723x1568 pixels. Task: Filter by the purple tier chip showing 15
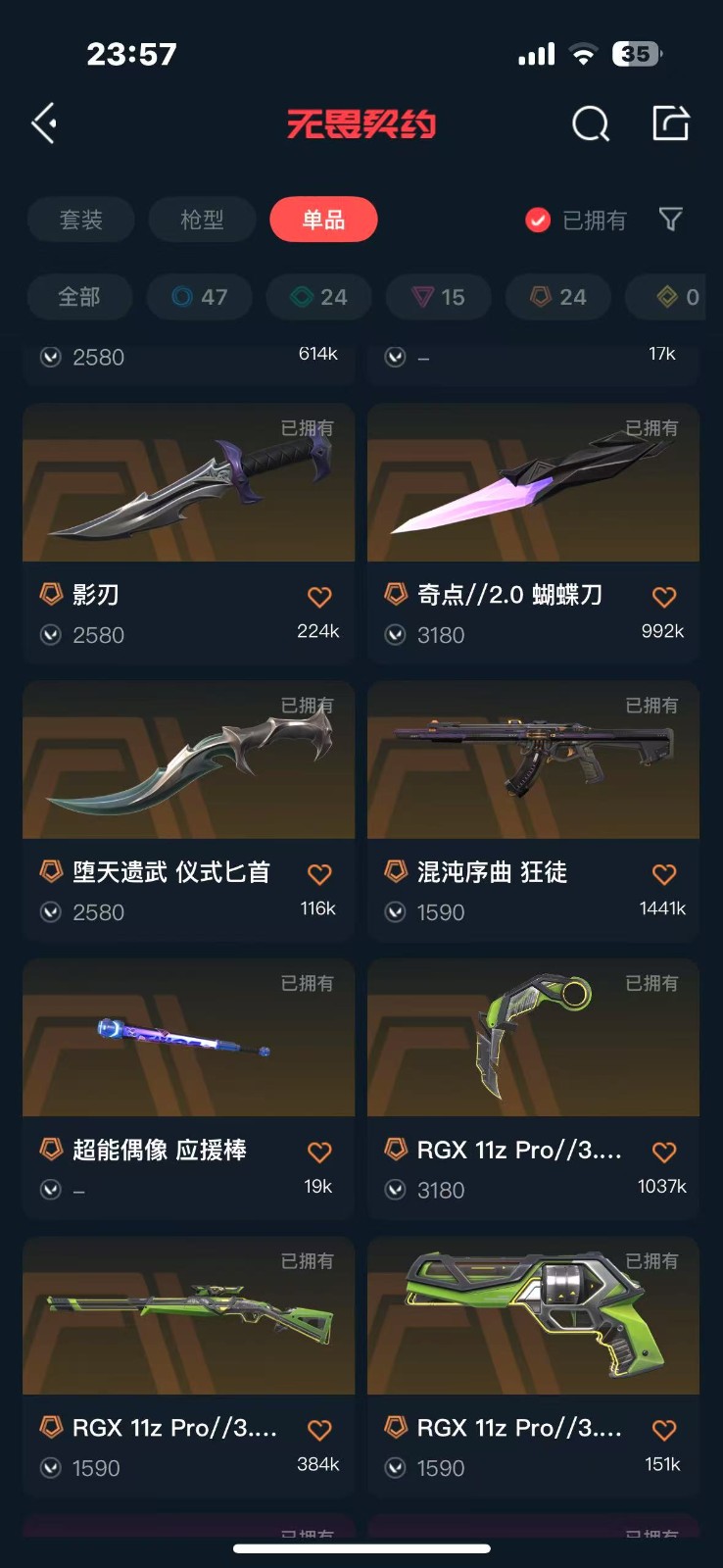439,297
